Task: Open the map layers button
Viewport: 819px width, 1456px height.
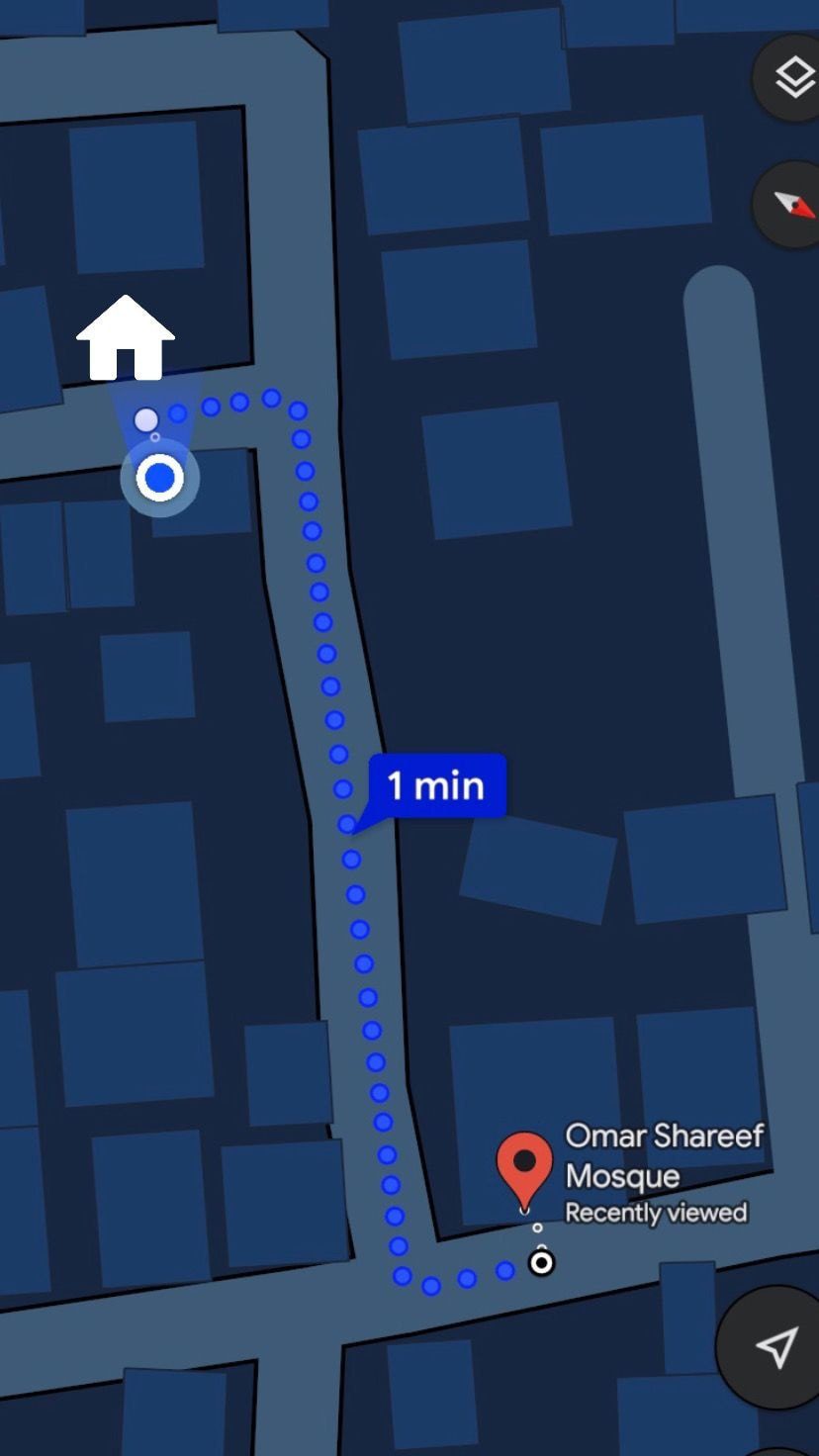Action: [x=793, y=78]
